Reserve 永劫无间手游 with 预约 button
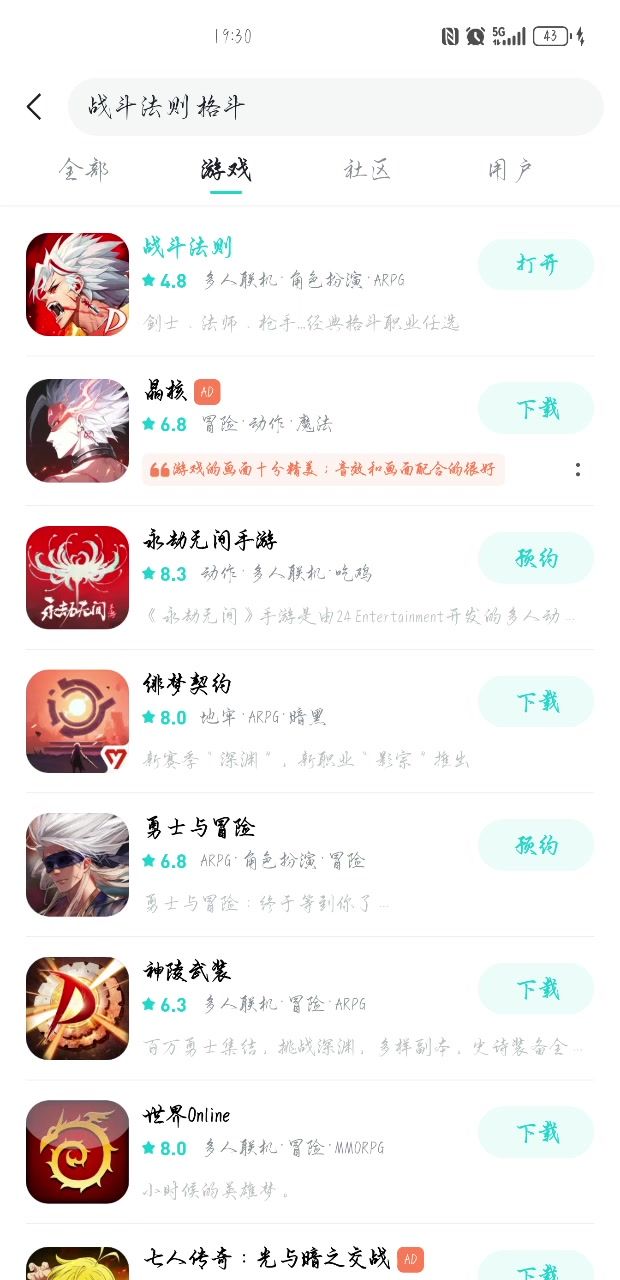This screenshot has width=620, height=1280. pyautogui.click(x=536, y=558)
